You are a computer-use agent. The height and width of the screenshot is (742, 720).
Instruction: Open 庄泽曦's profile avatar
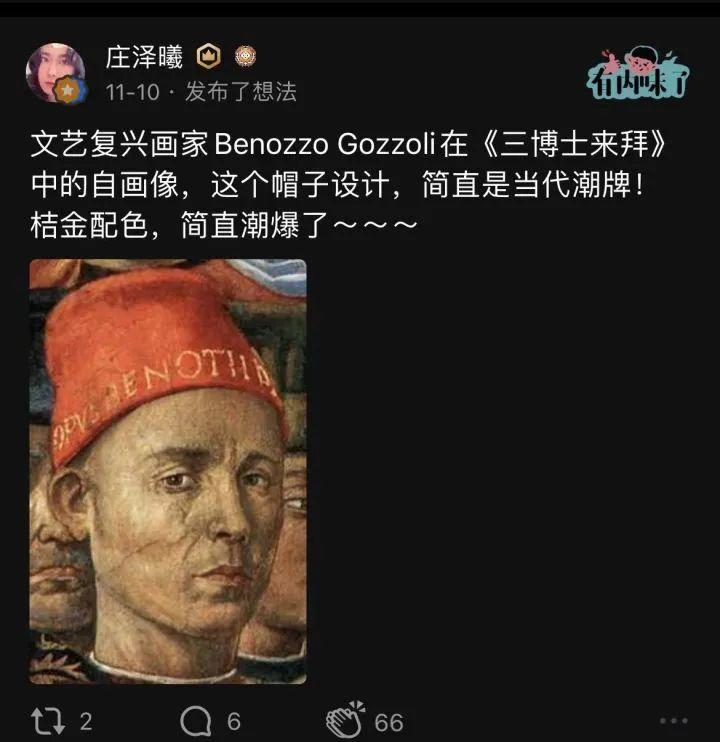[x=56, y=73]
